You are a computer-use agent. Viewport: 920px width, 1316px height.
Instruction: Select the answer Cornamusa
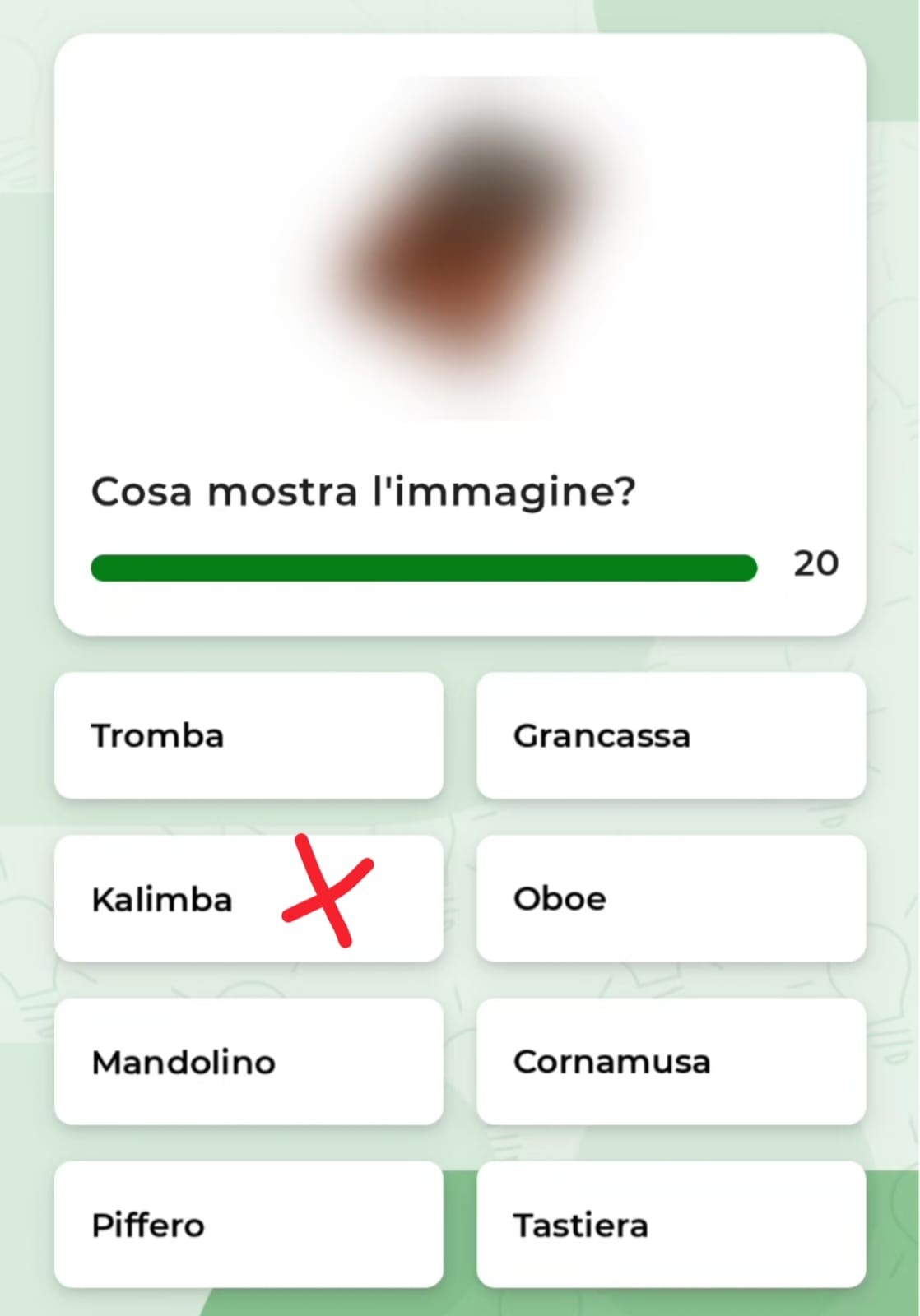(x=671, y=1061)
